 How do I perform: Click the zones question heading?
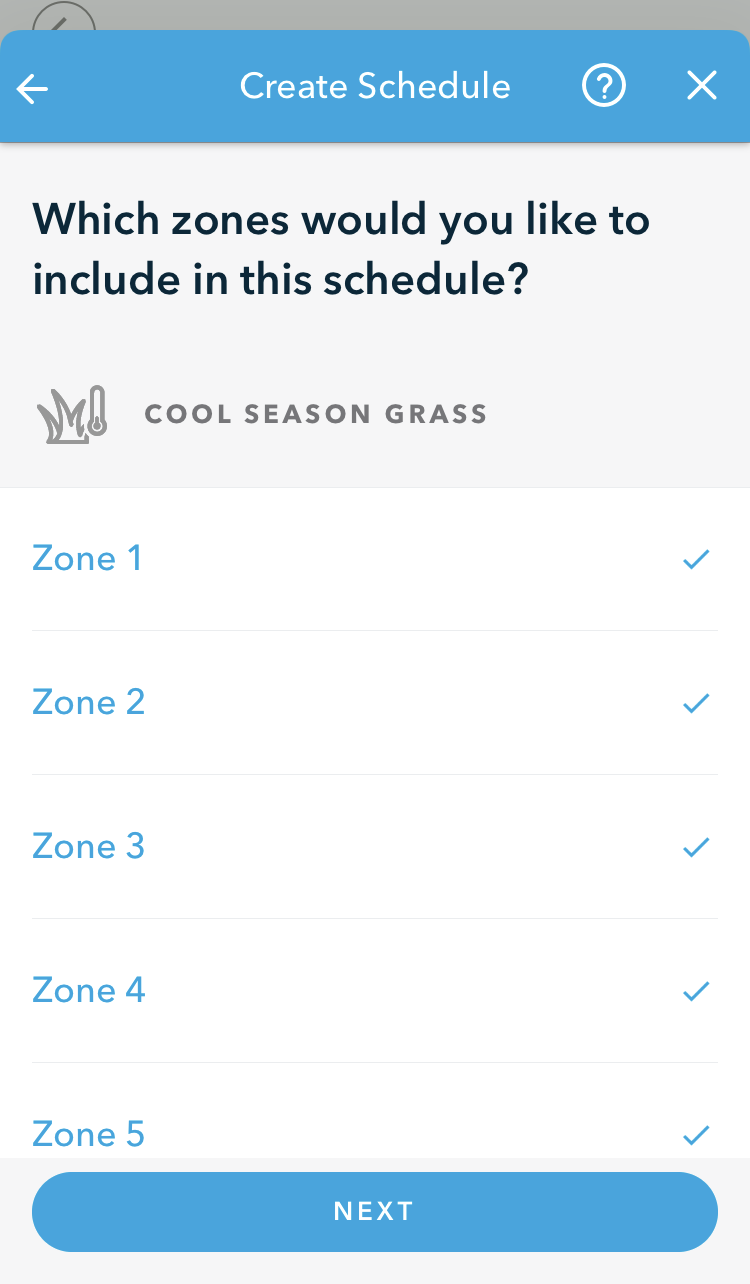tap(342, 249)
